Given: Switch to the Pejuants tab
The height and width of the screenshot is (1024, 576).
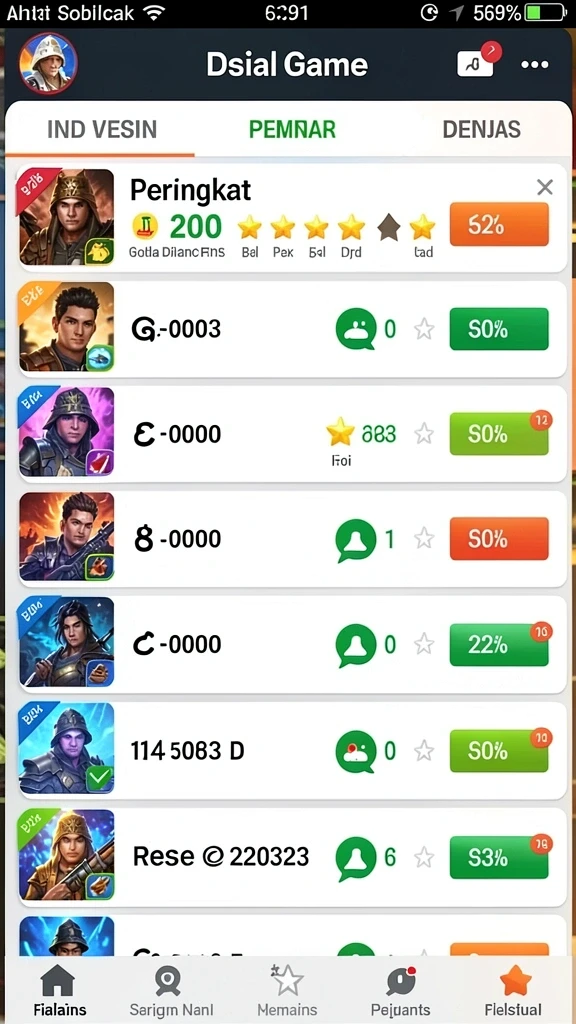Looking at the screenshot, I should coord(400,990).
